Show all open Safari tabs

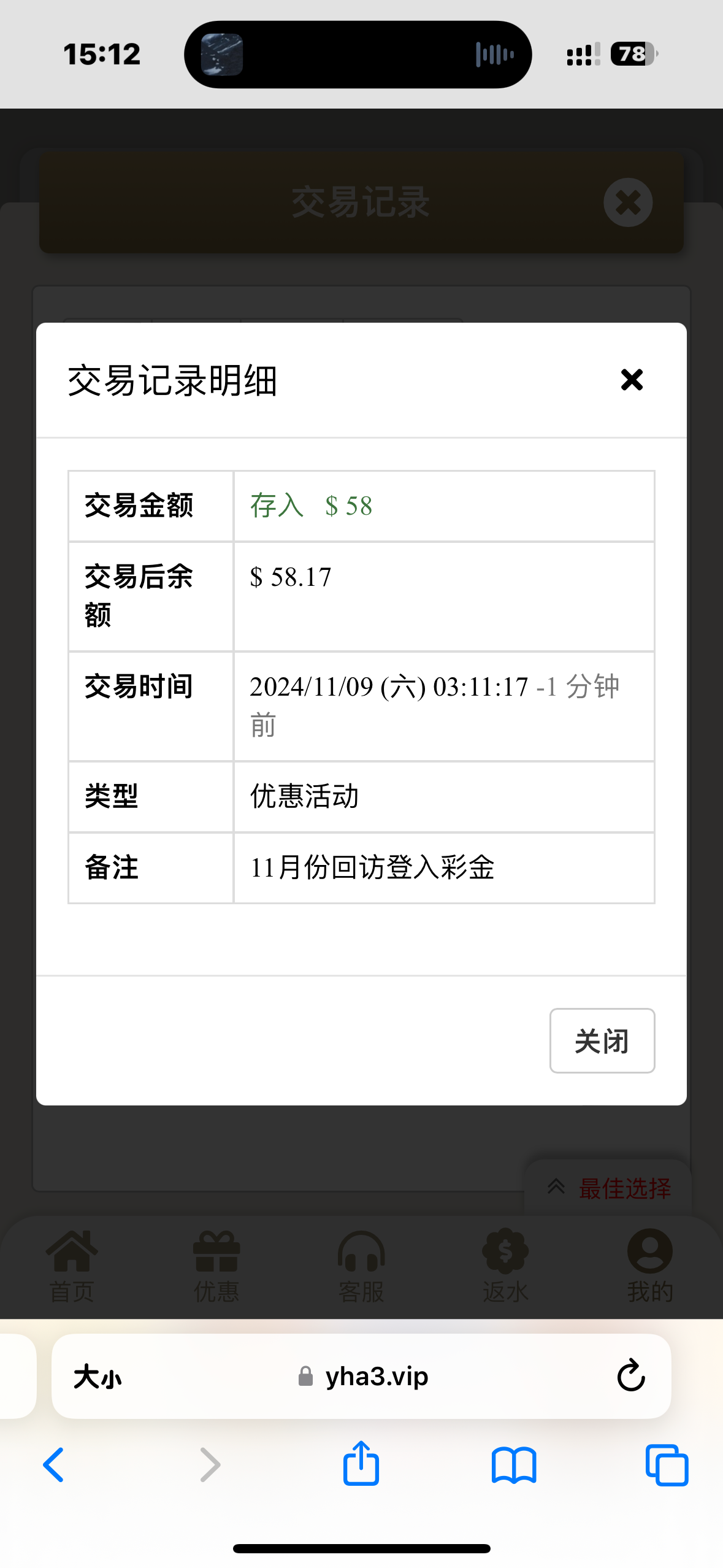(x=667, y=1465)
